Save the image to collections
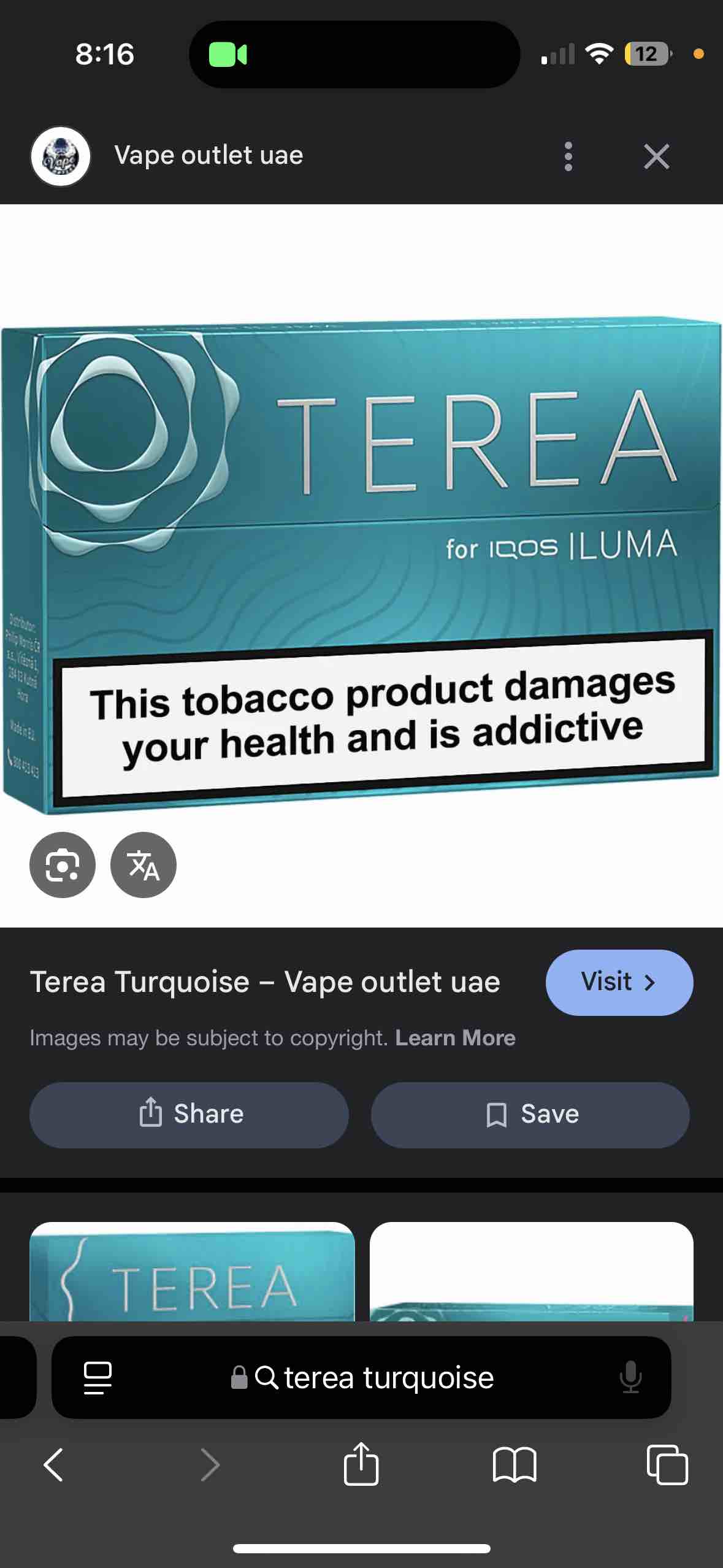This screenshot has height=1568, width=723. 530,1115
